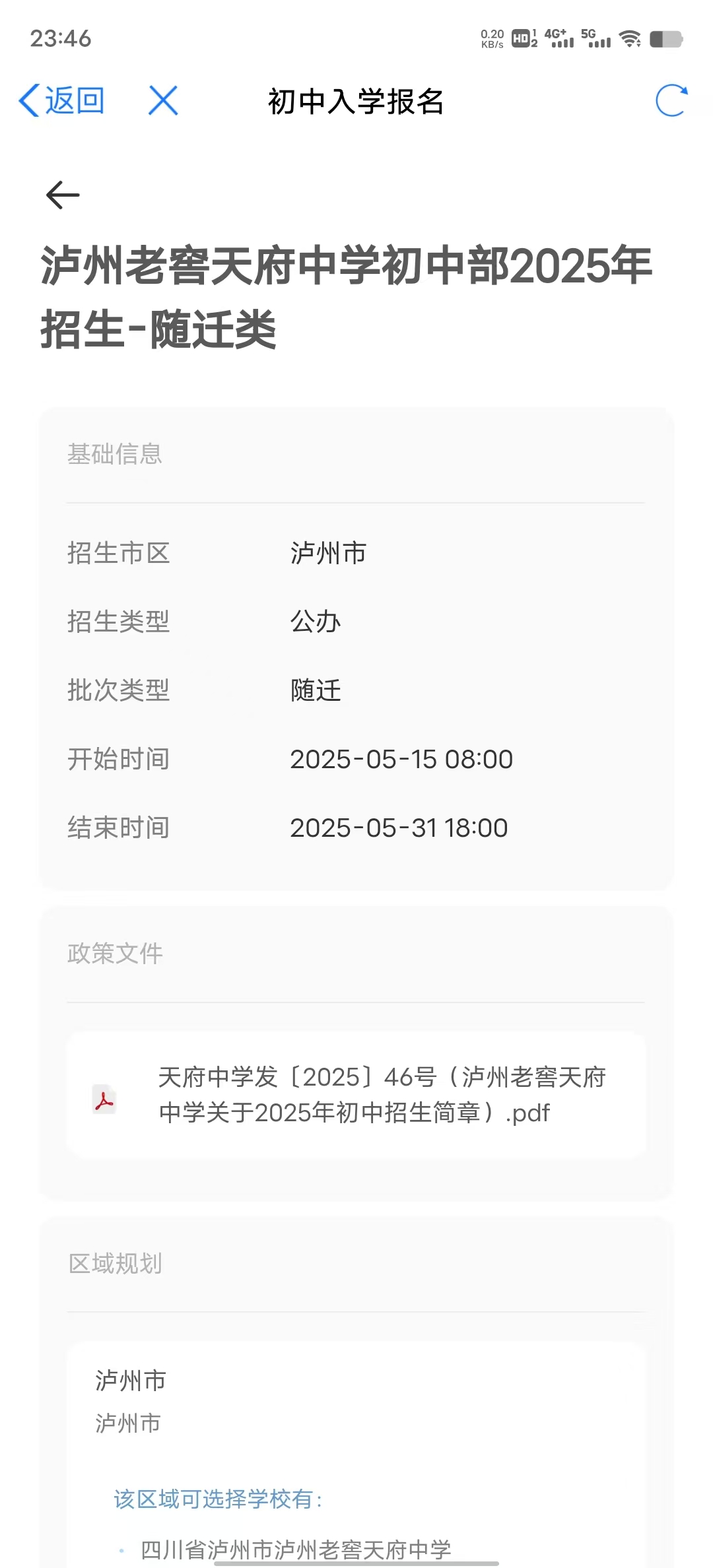The image size is (713, 1568).
Task: Refresh the 初中入学报名 page
Action: [x=671, y=101]
